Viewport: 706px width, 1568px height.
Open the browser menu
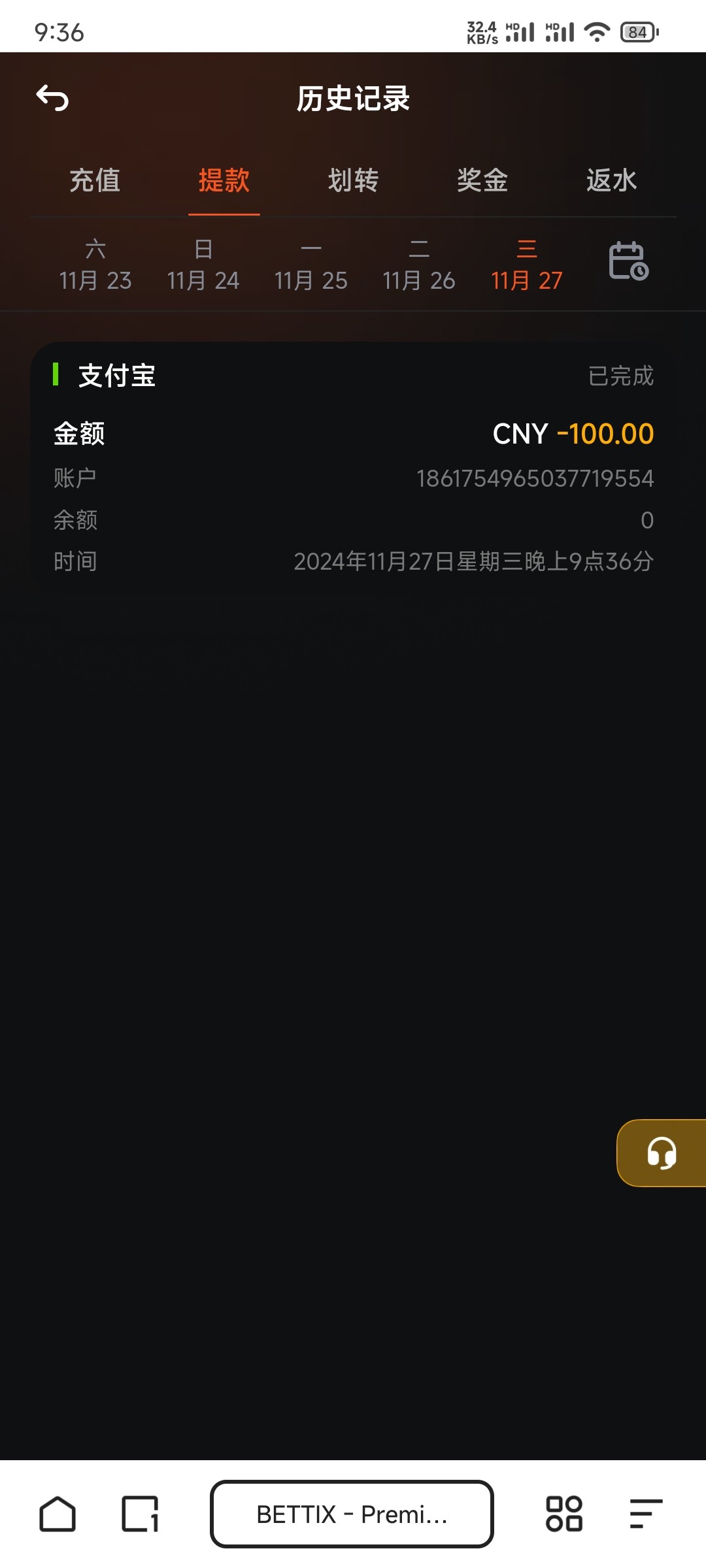tap(647, 1514)
